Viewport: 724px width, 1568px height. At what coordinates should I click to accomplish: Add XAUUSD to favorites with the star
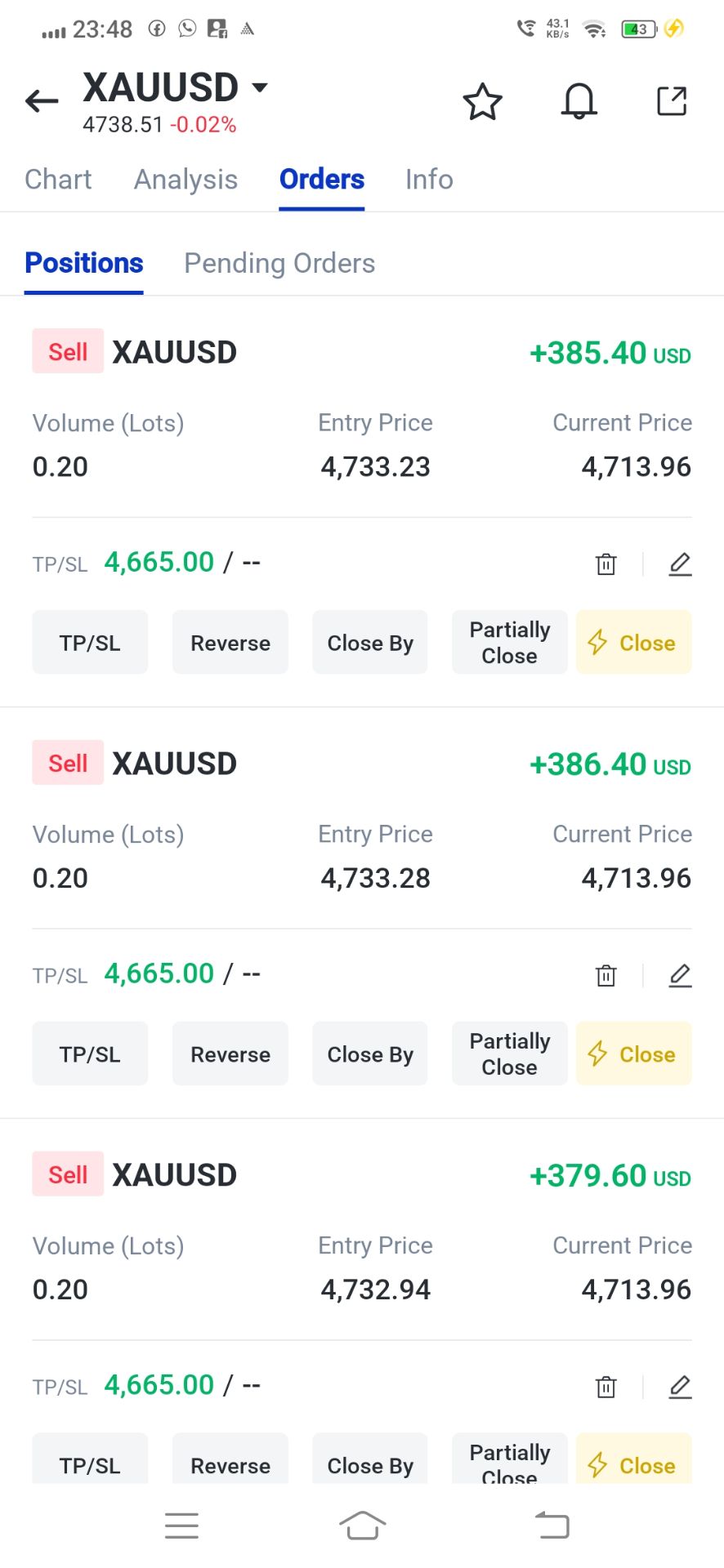pos(482,102)
